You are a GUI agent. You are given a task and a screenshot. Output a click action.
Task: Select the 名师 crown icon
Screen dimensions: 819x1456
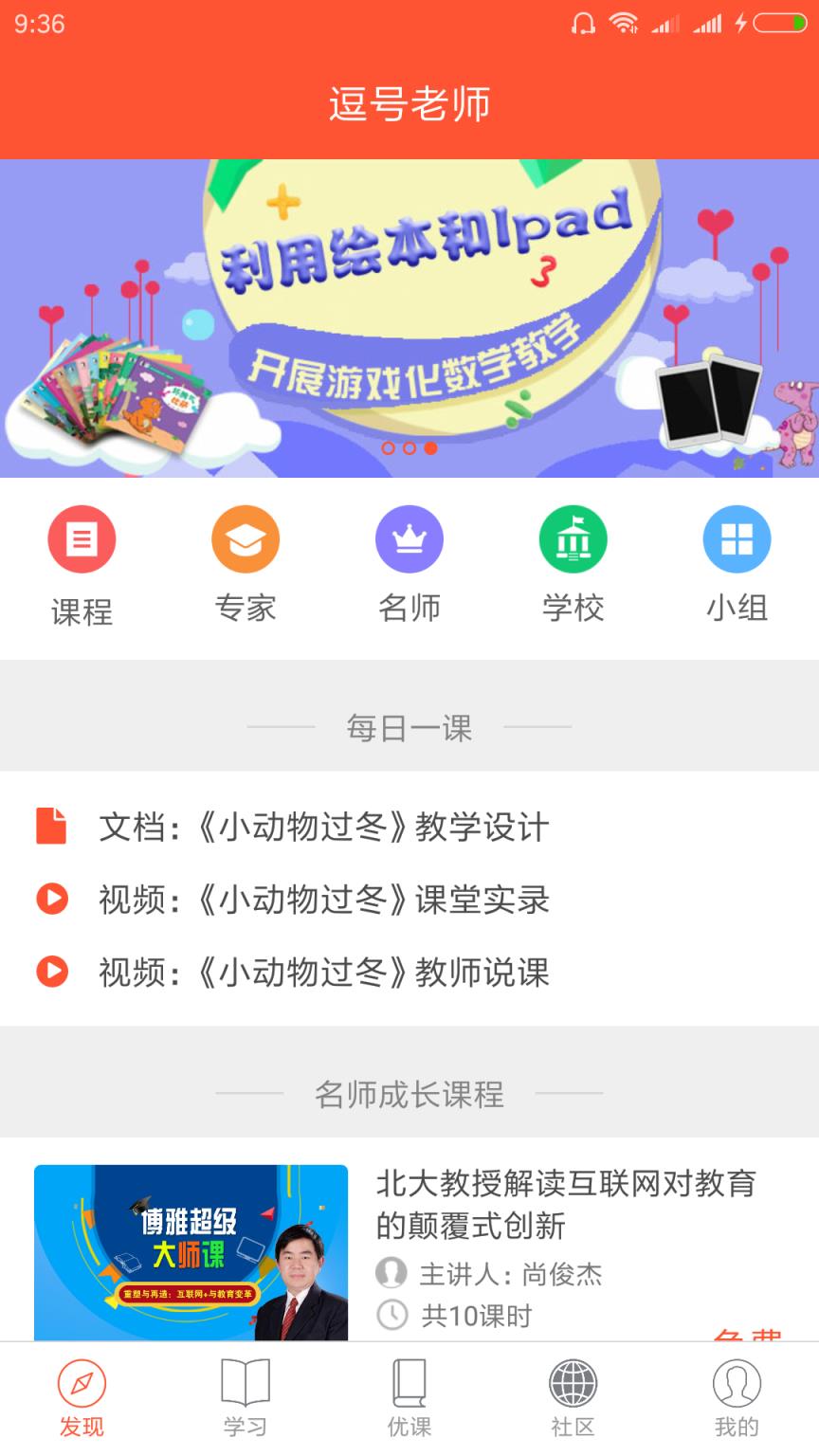point(409,538)
